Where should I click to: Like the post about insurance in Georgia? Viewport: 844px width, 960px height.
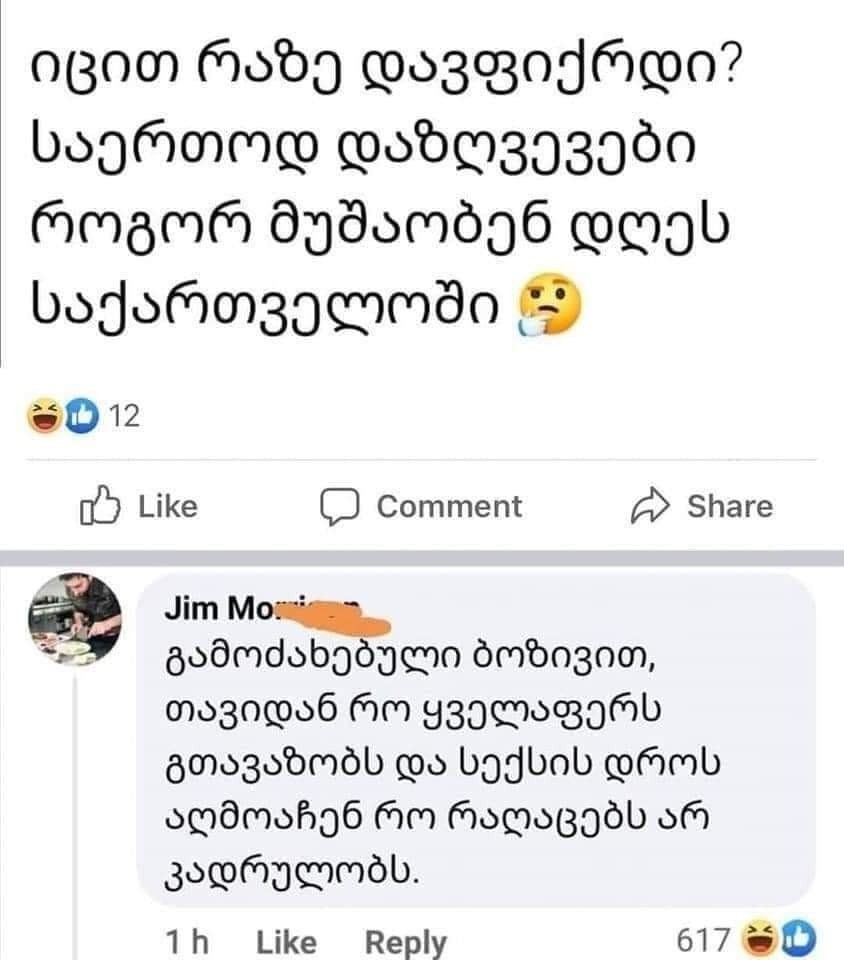tap(138, 506)
